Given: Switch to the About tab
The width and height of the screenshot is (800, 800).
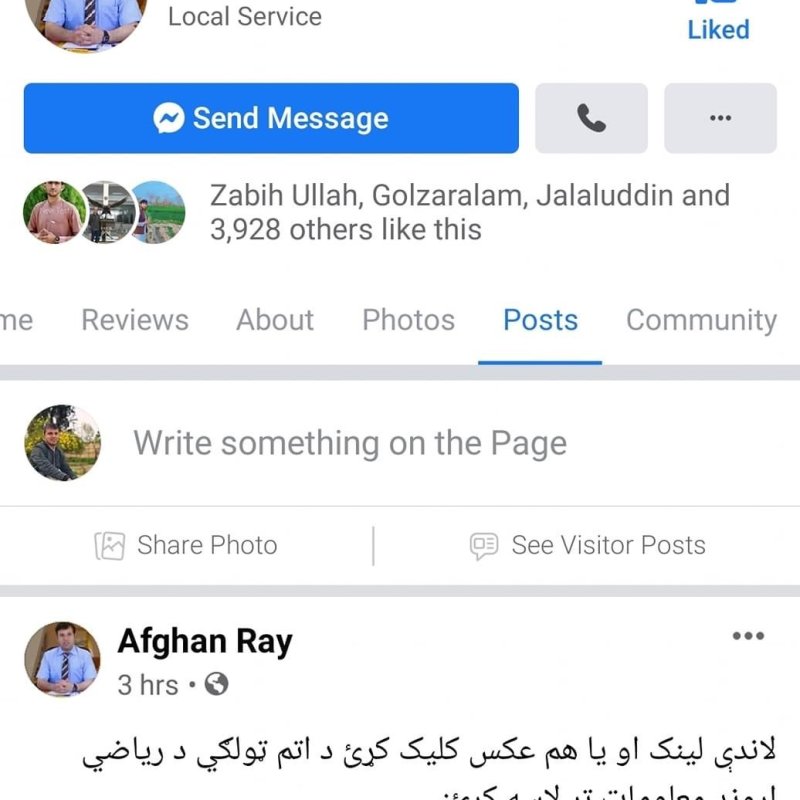Looking at the screenshot, I should tap(275, 320).
